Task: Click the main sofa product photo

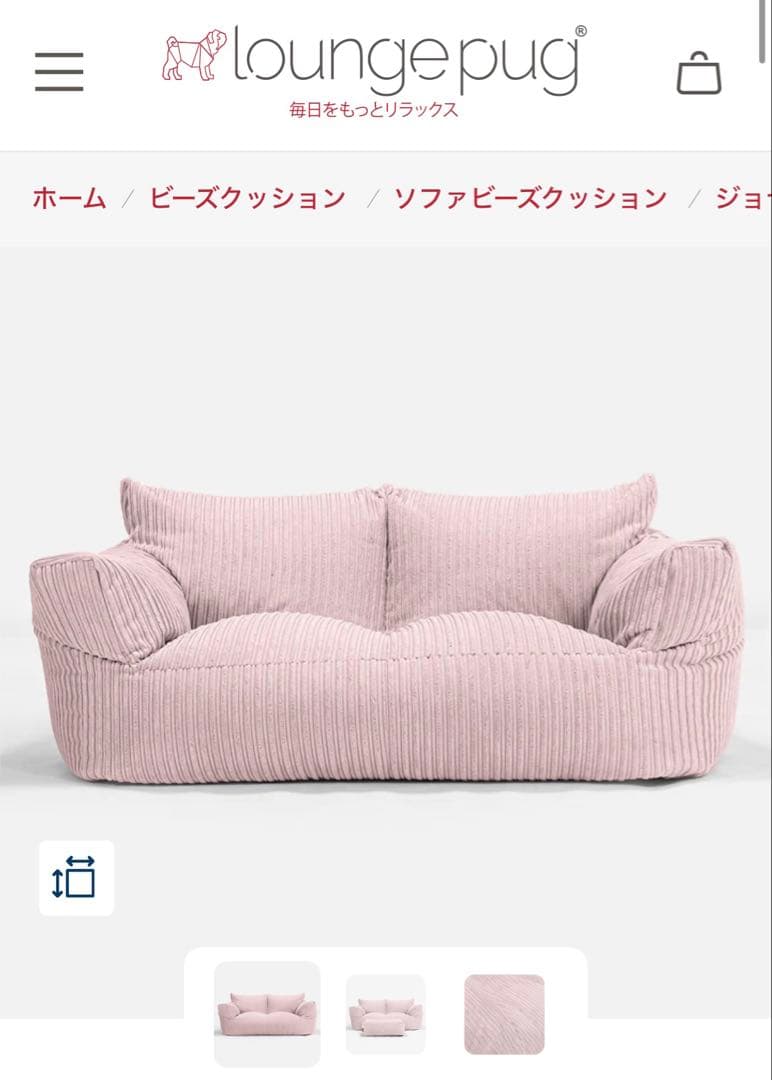Action: [386, 600]
